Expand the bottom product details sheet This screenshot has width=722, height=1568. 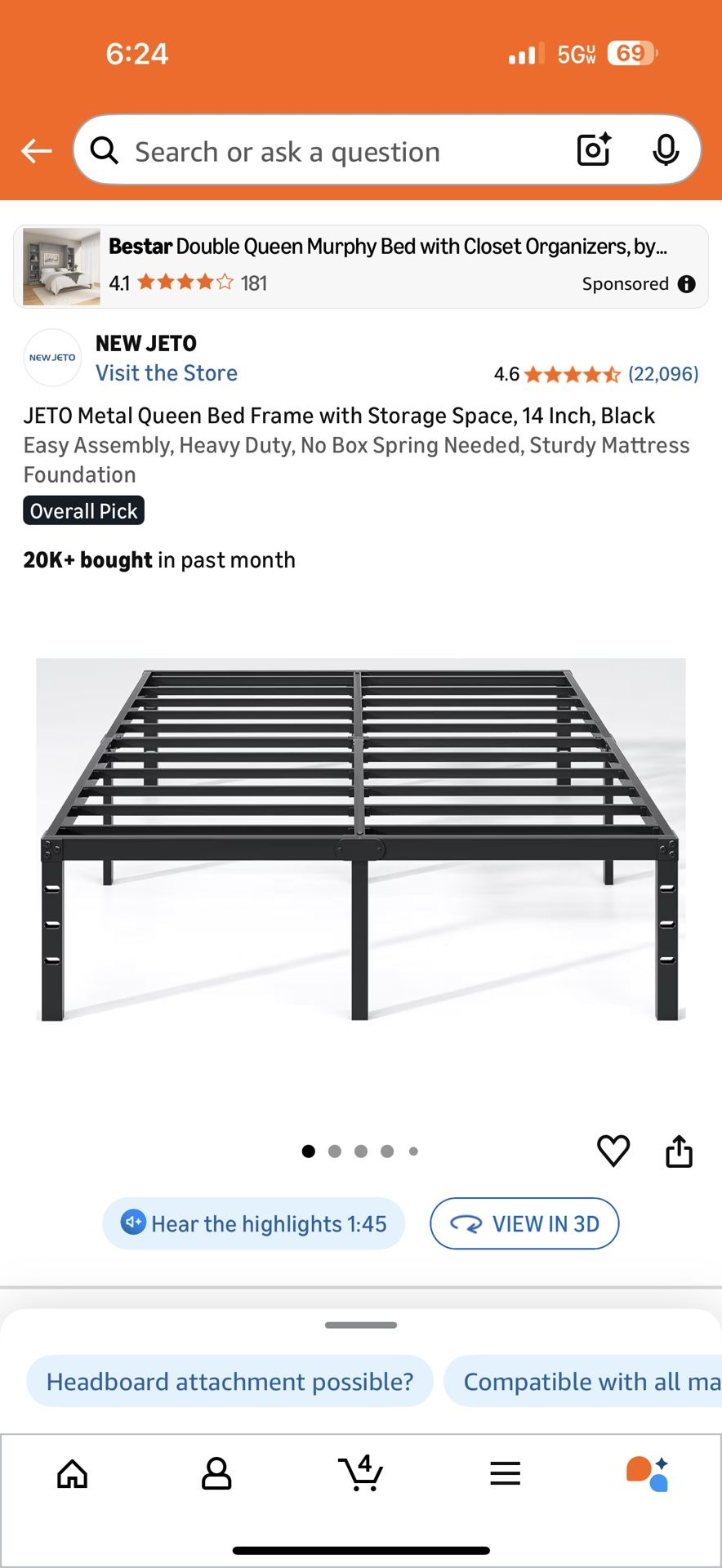[x=360, y=1325]
